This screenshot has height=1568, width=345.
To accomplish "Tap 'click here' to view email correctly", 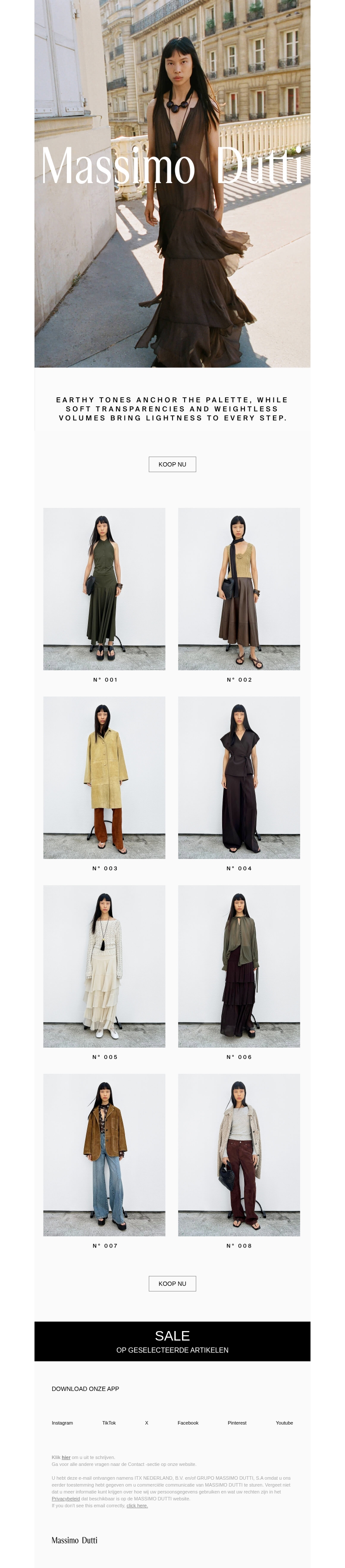I will [137, 1505].
